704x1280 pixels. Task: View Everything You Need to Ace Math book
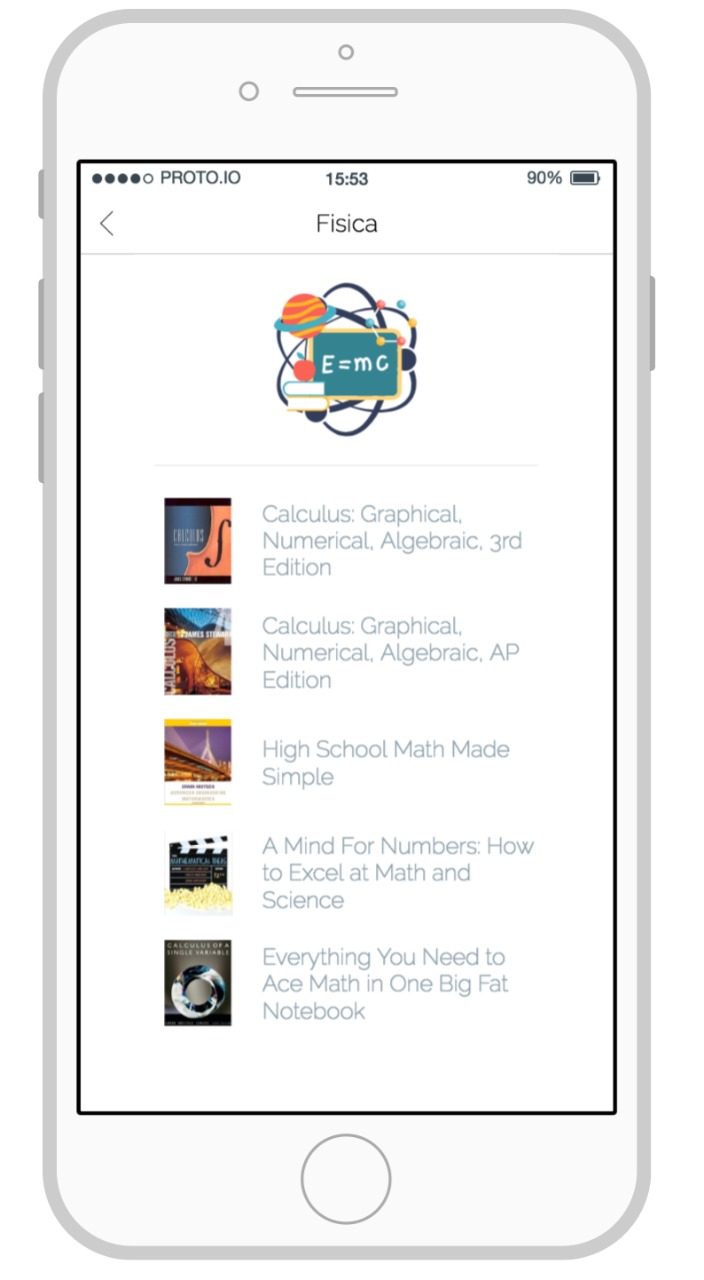click(385, 984)
